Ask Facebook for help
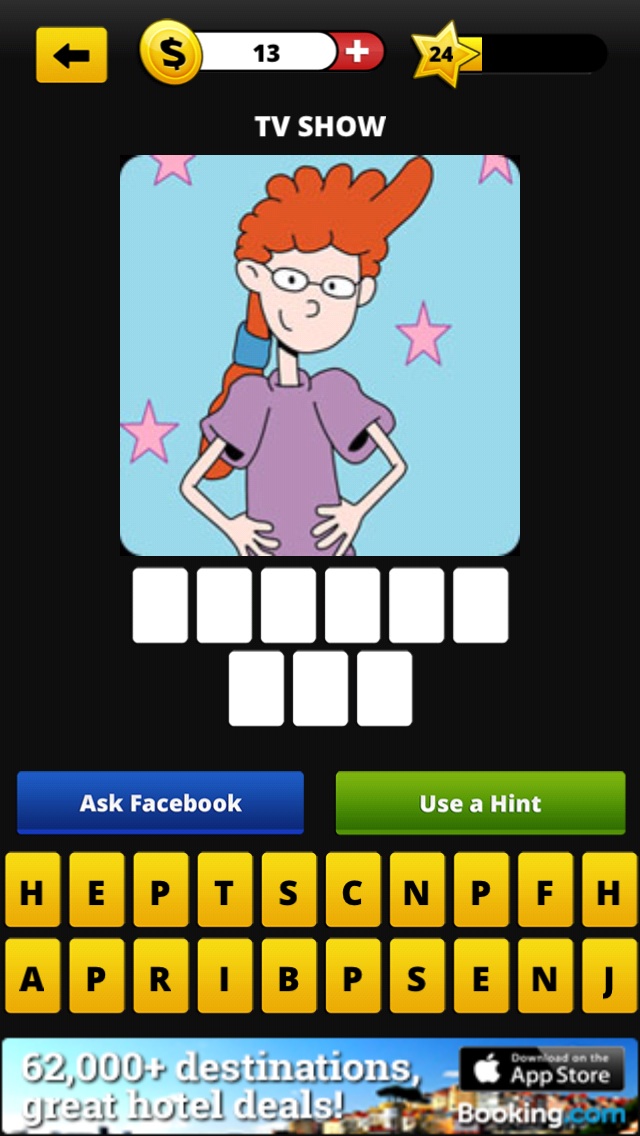 click(160, 803)
